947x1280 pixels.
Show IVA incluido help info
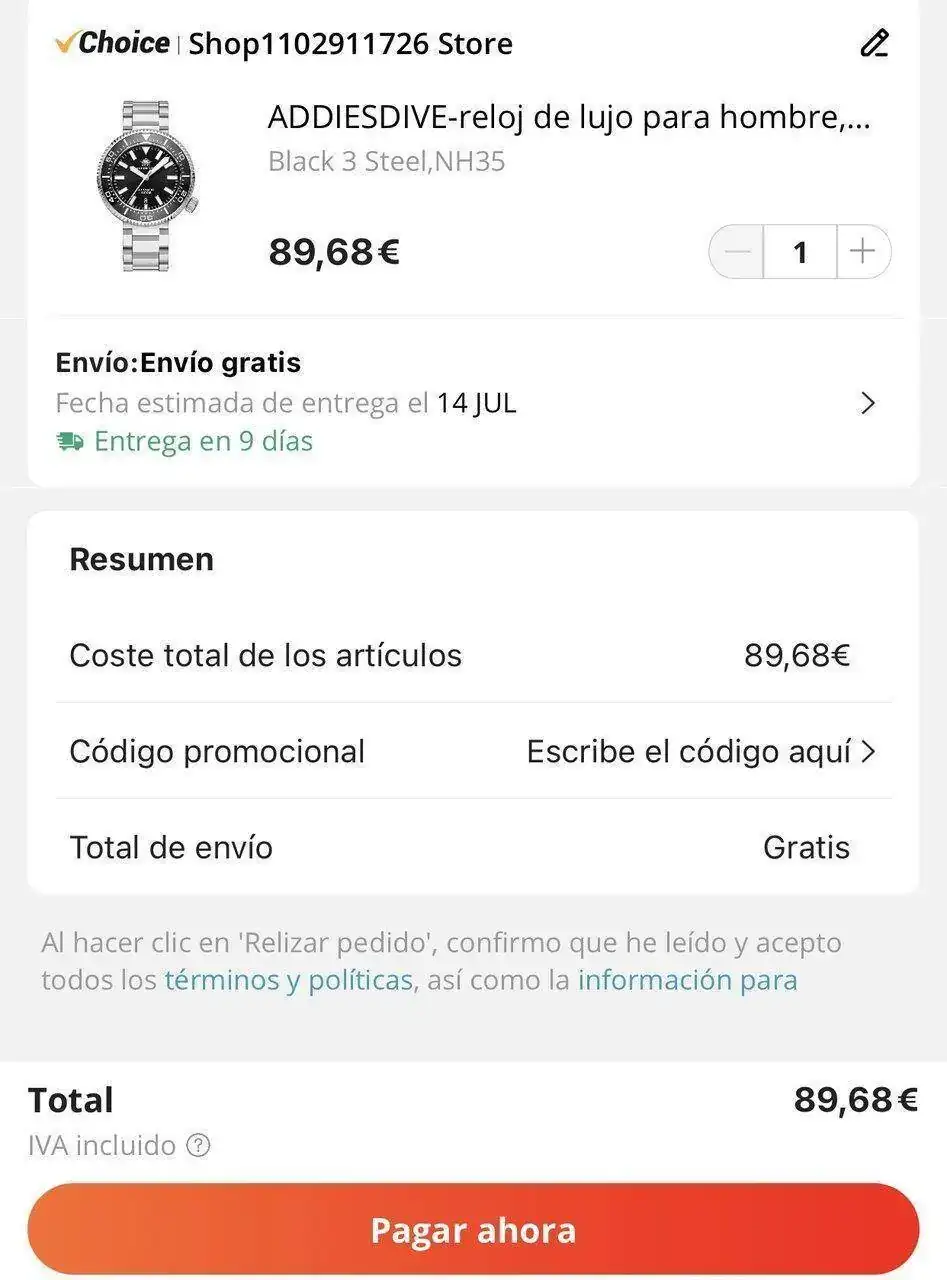click(199, 1145)
